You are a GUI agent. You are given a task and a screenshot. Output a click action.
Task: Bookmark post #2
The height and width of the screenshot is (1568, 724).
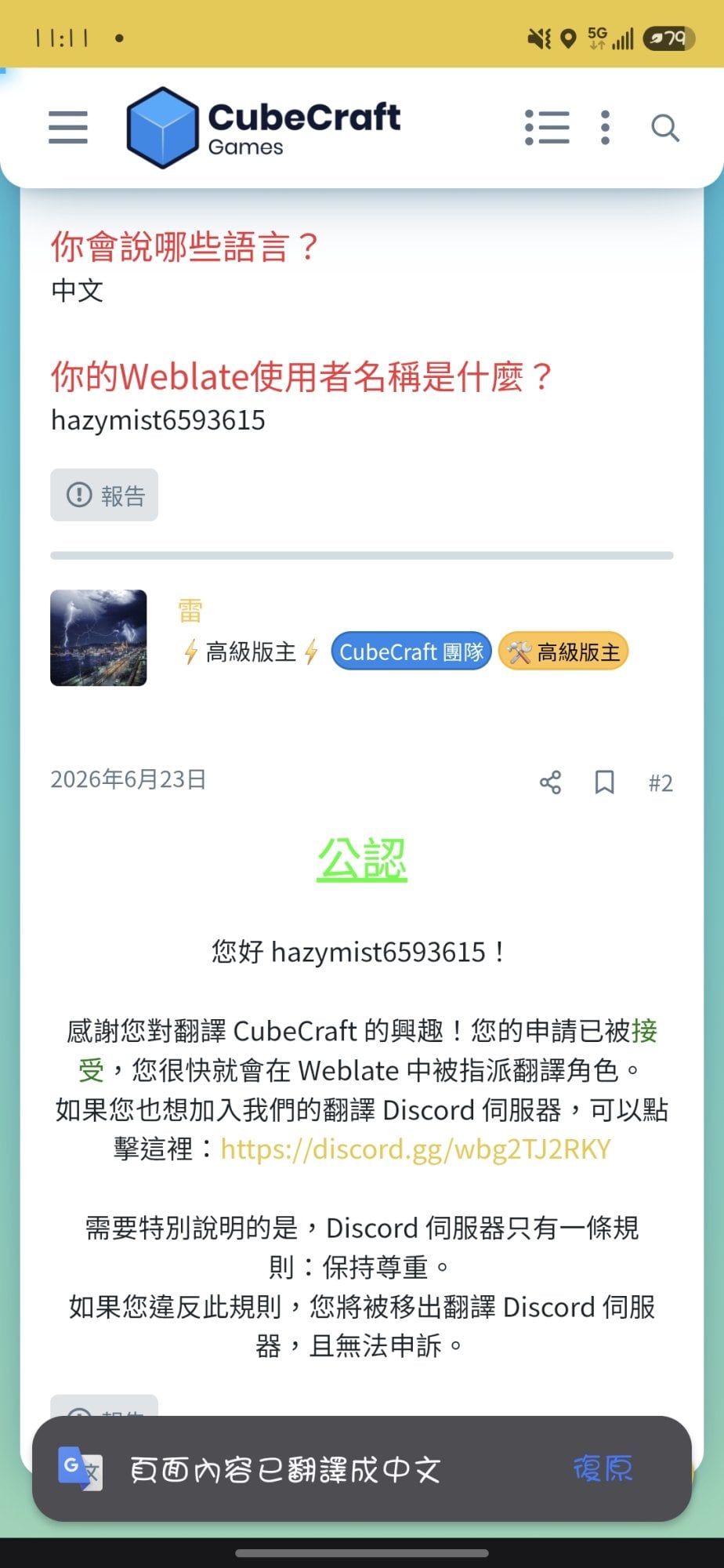604,782
